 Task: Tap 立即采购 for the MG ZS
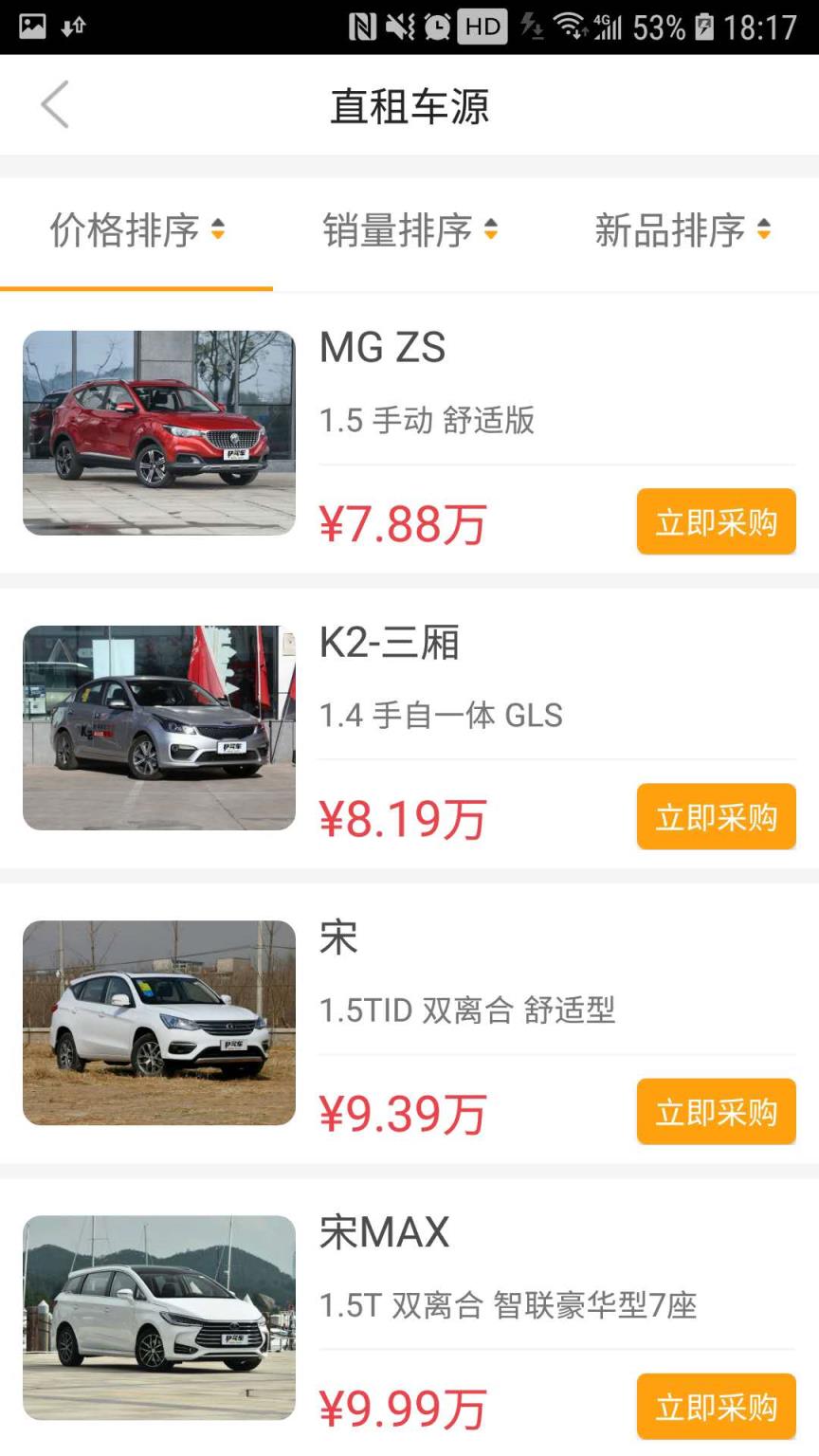716,521
